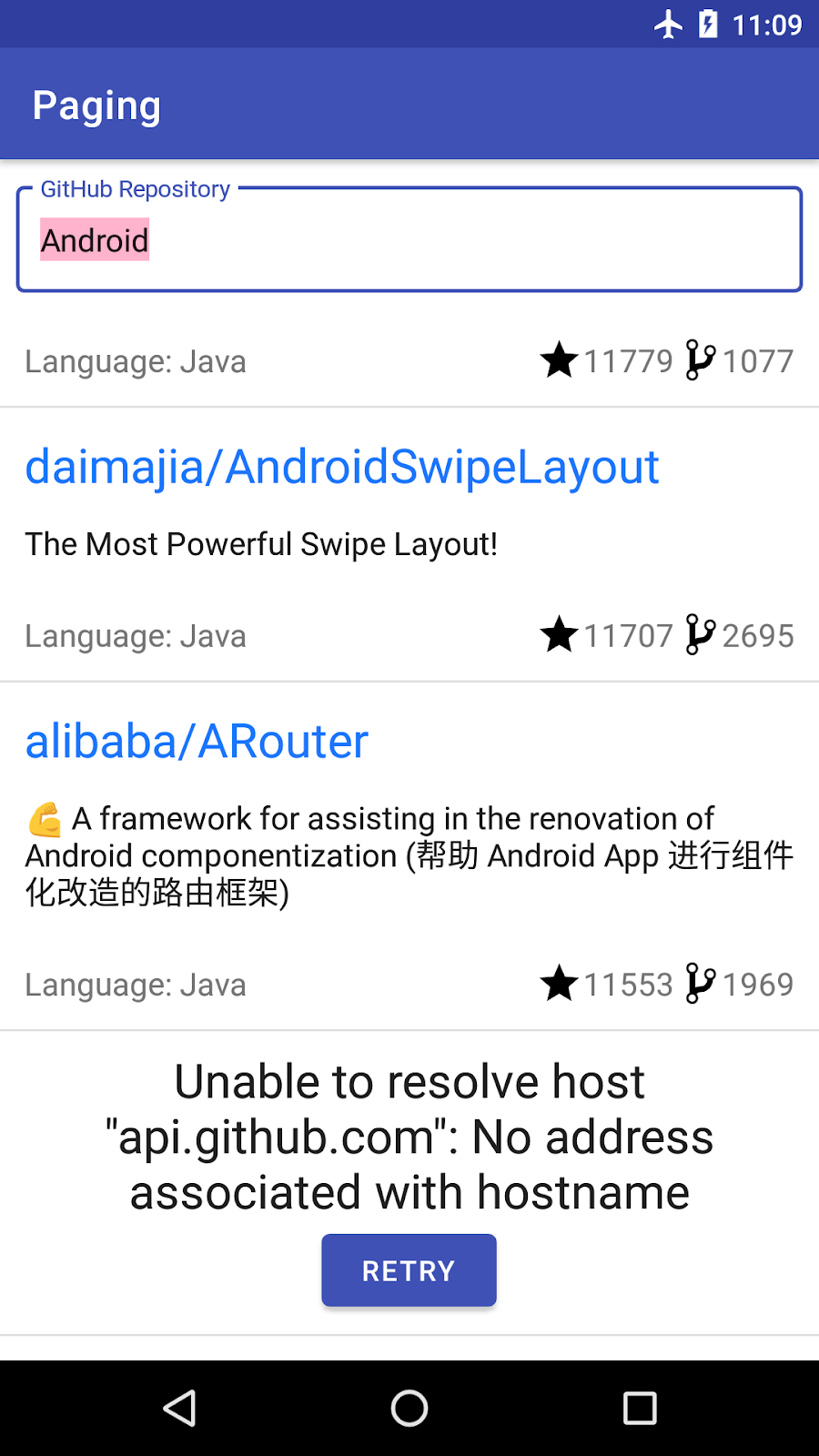
Task: Tap the Back navigation triangle
Action: click(179, 1408)
